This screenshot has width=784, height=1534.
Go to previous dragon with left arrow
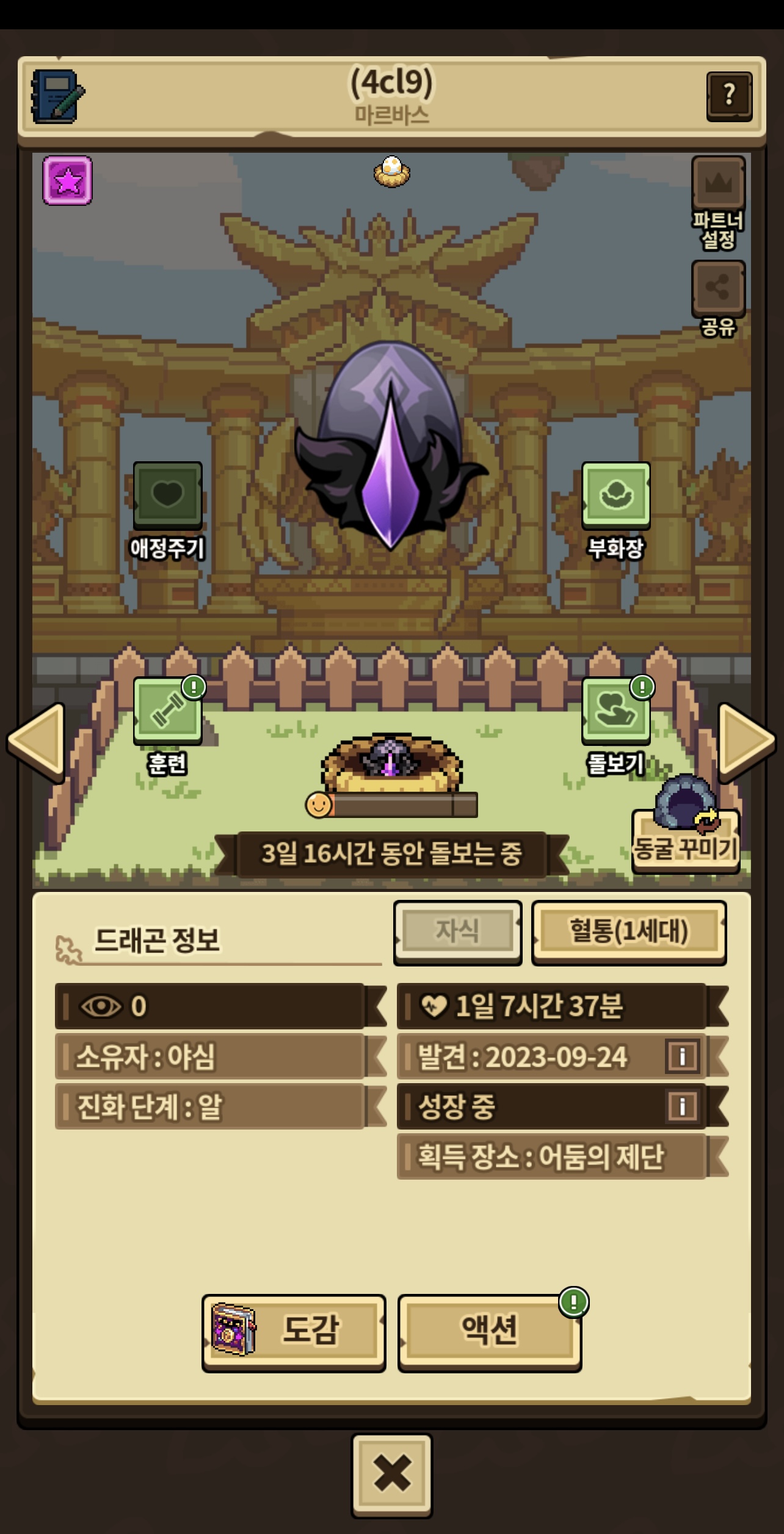pyautogui.click(x=37, y=742)
